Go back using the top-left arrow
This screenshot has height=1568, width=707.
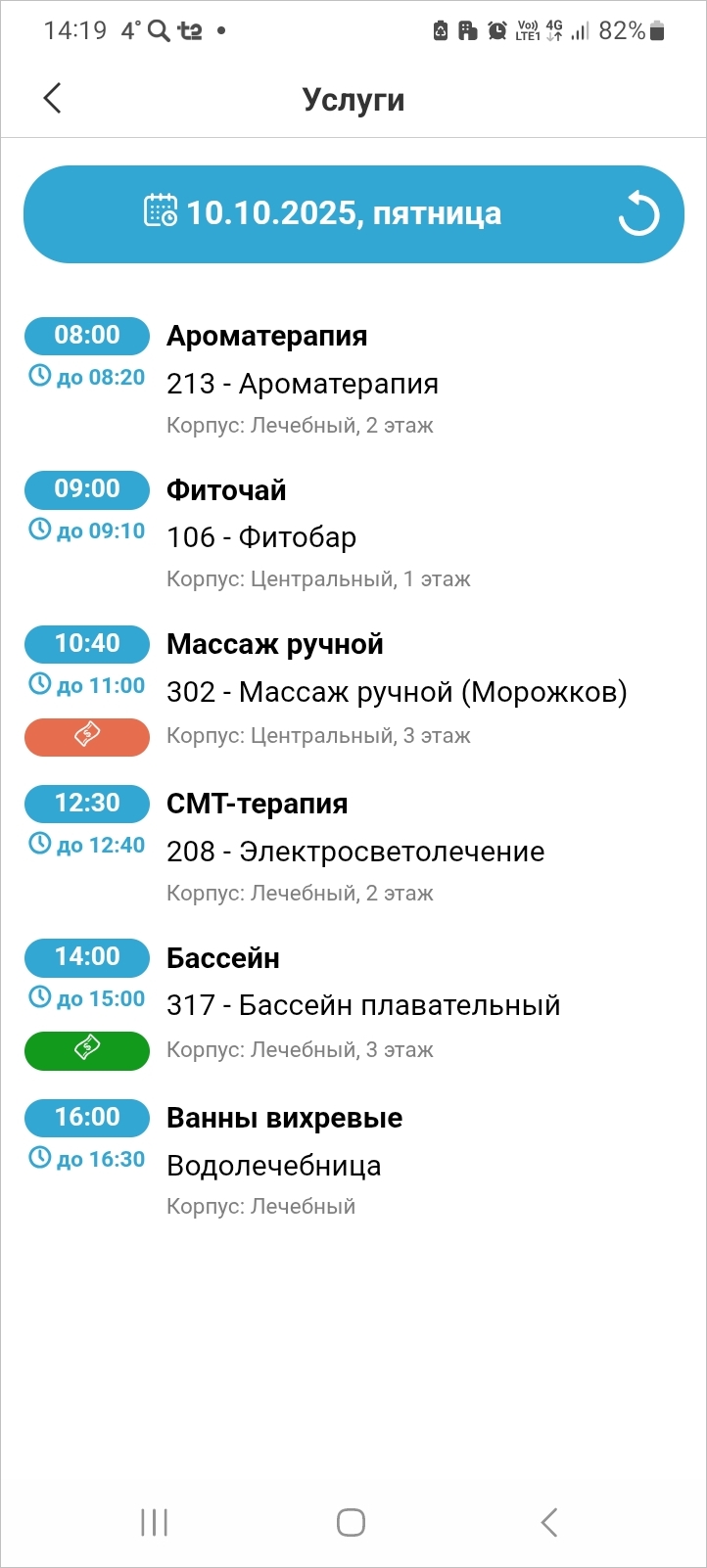point(53,98)
